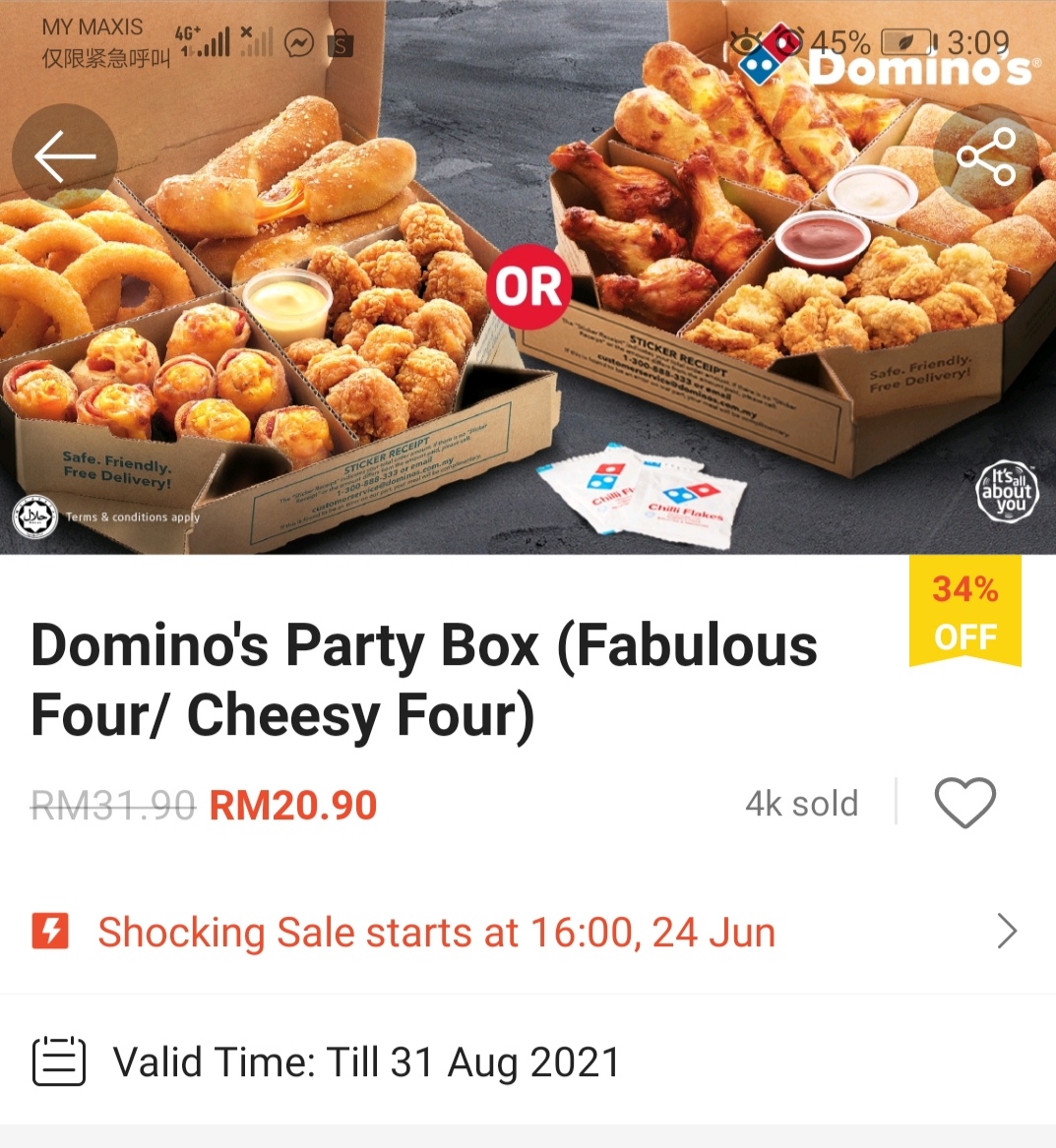This screenshot has width=1056, height=1148.
Task: Add the Party Box to favorites
Action: [964, 803]
